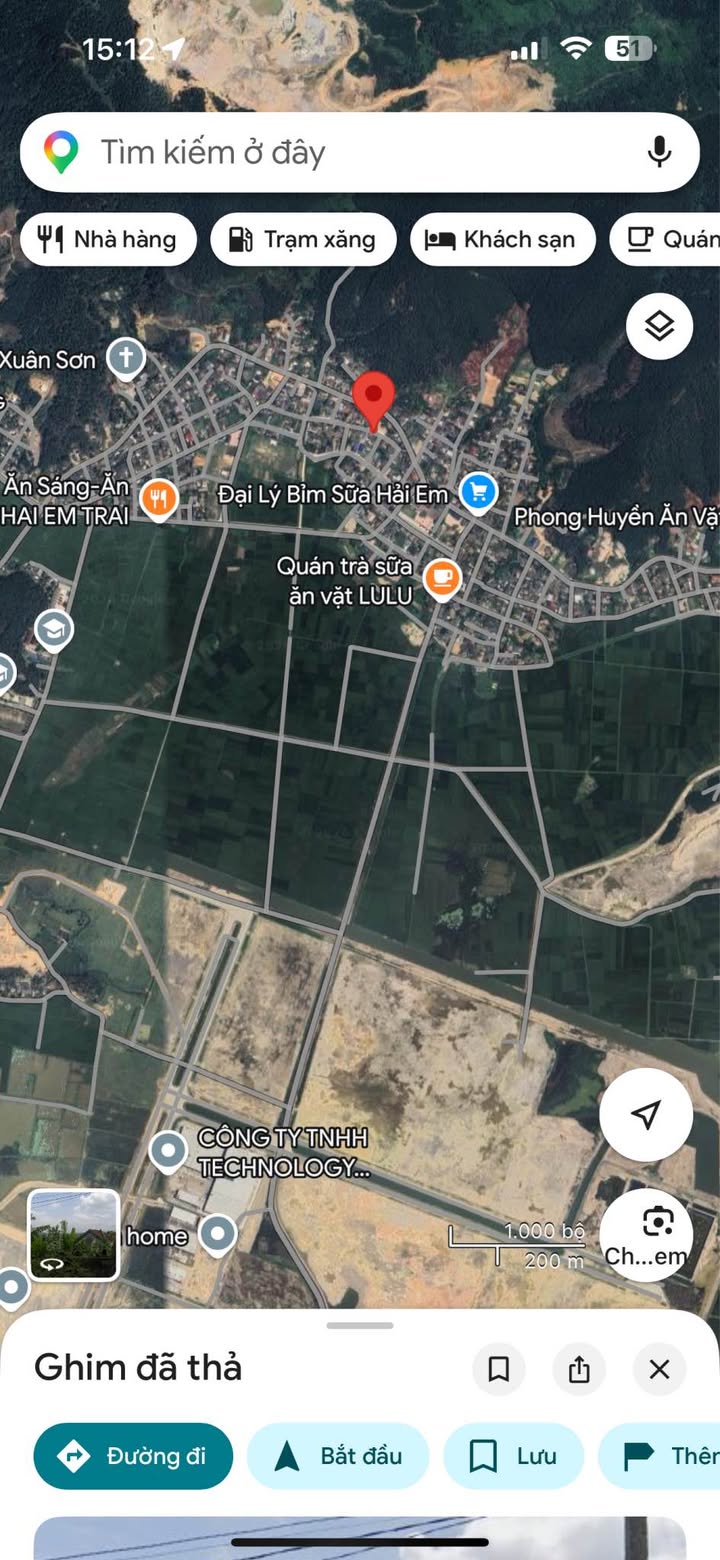Open the CÔNG TY TNHH TECHNOLOGY marker
720x1560 pixels.
pyautogui.click(x=168, y=1150)
